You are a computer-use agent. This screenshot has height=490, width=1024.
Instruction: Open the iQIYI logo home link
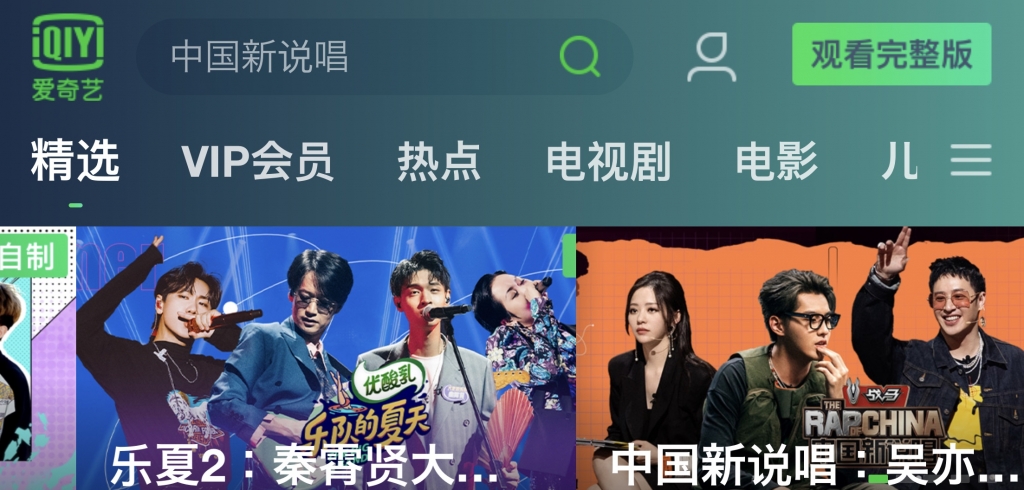[x=67, y=58]
